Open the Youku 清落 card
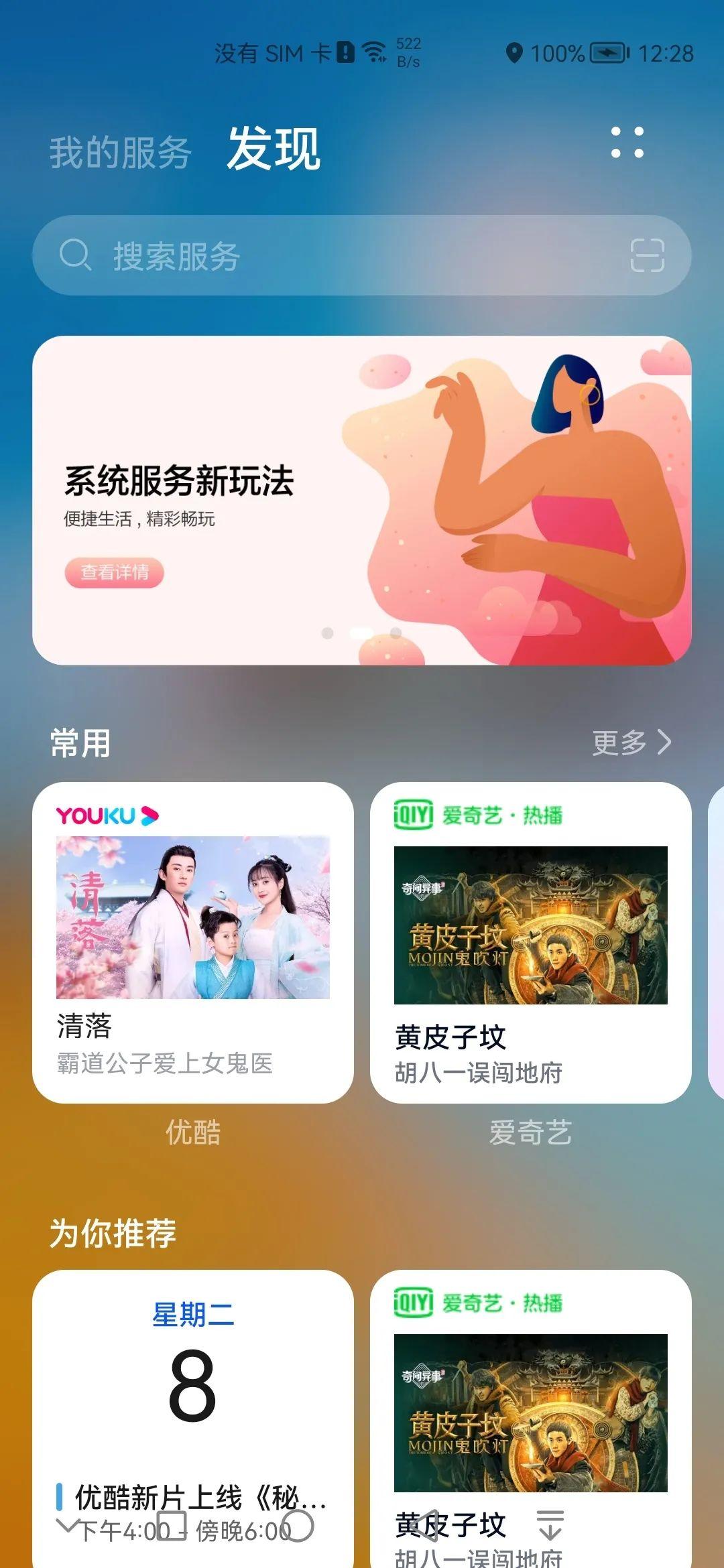724x1568 pixels. click(x=193, y=941)
